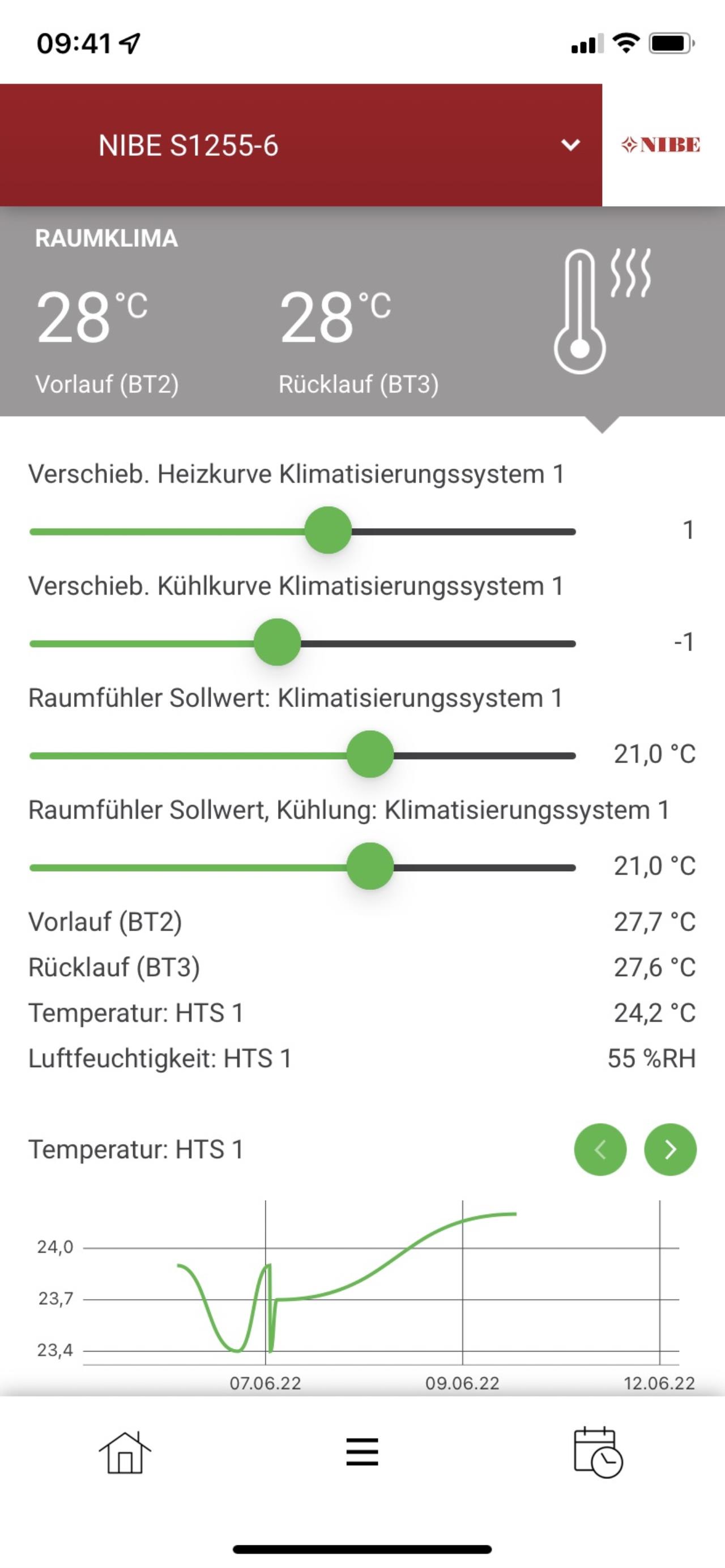Expand the NIBE S1255-6 system dropdown
The width and height of the screenshot is (725, 1568).
tap(570, 145)
